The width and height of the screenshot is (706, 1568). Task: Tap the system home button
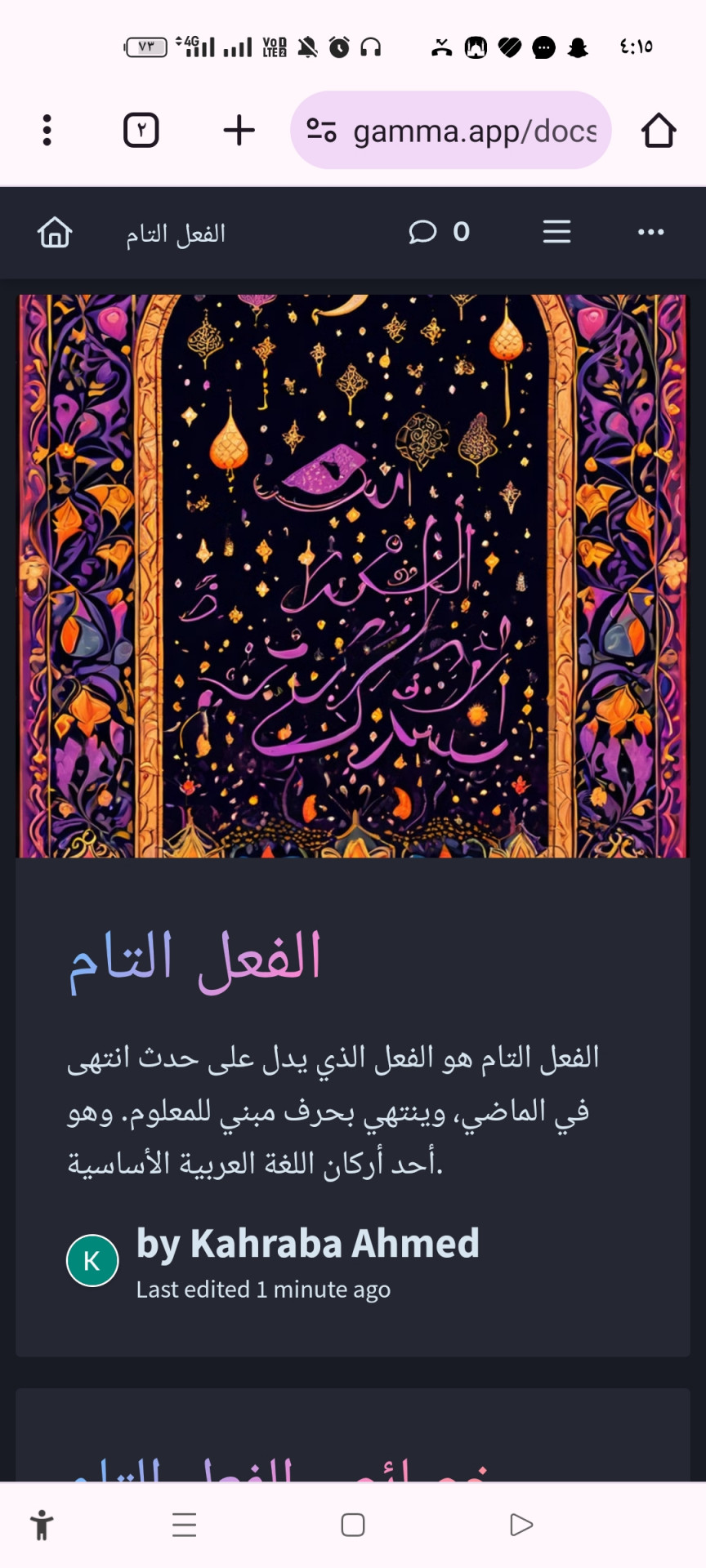(353, 1525)
